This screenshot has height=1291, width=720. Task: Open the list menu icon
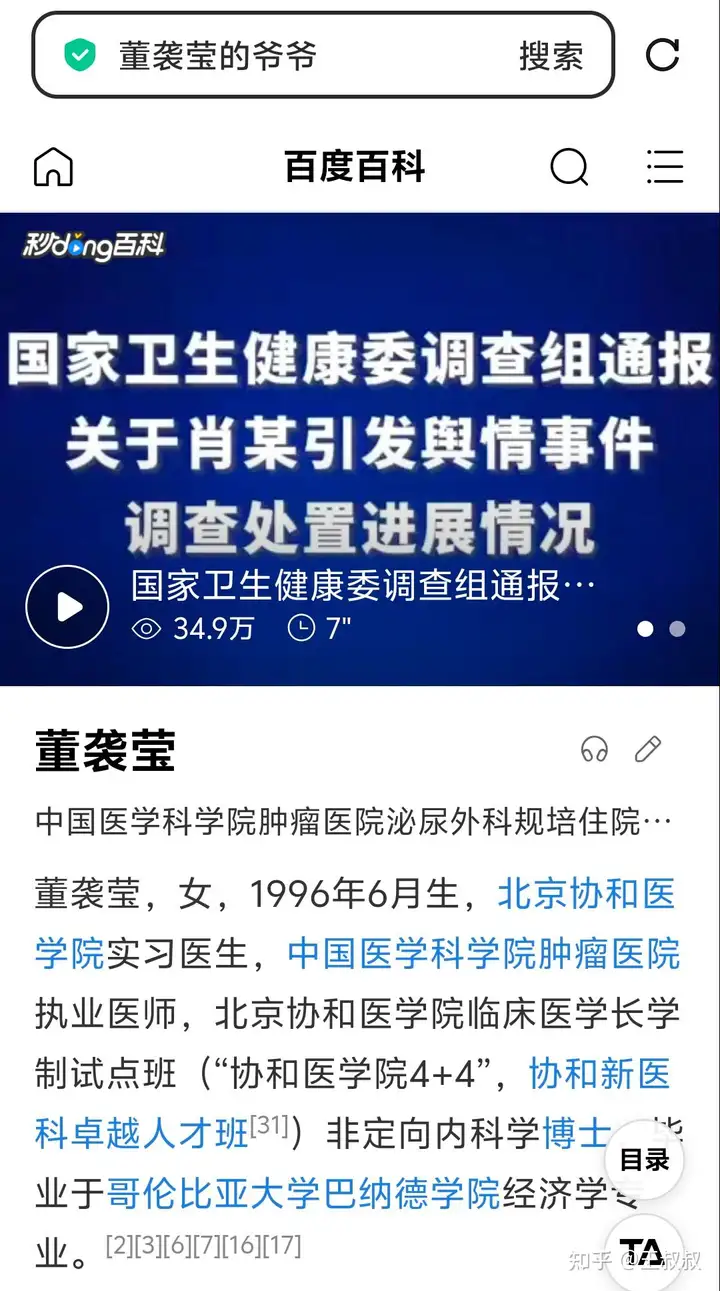tap(665, 167)
